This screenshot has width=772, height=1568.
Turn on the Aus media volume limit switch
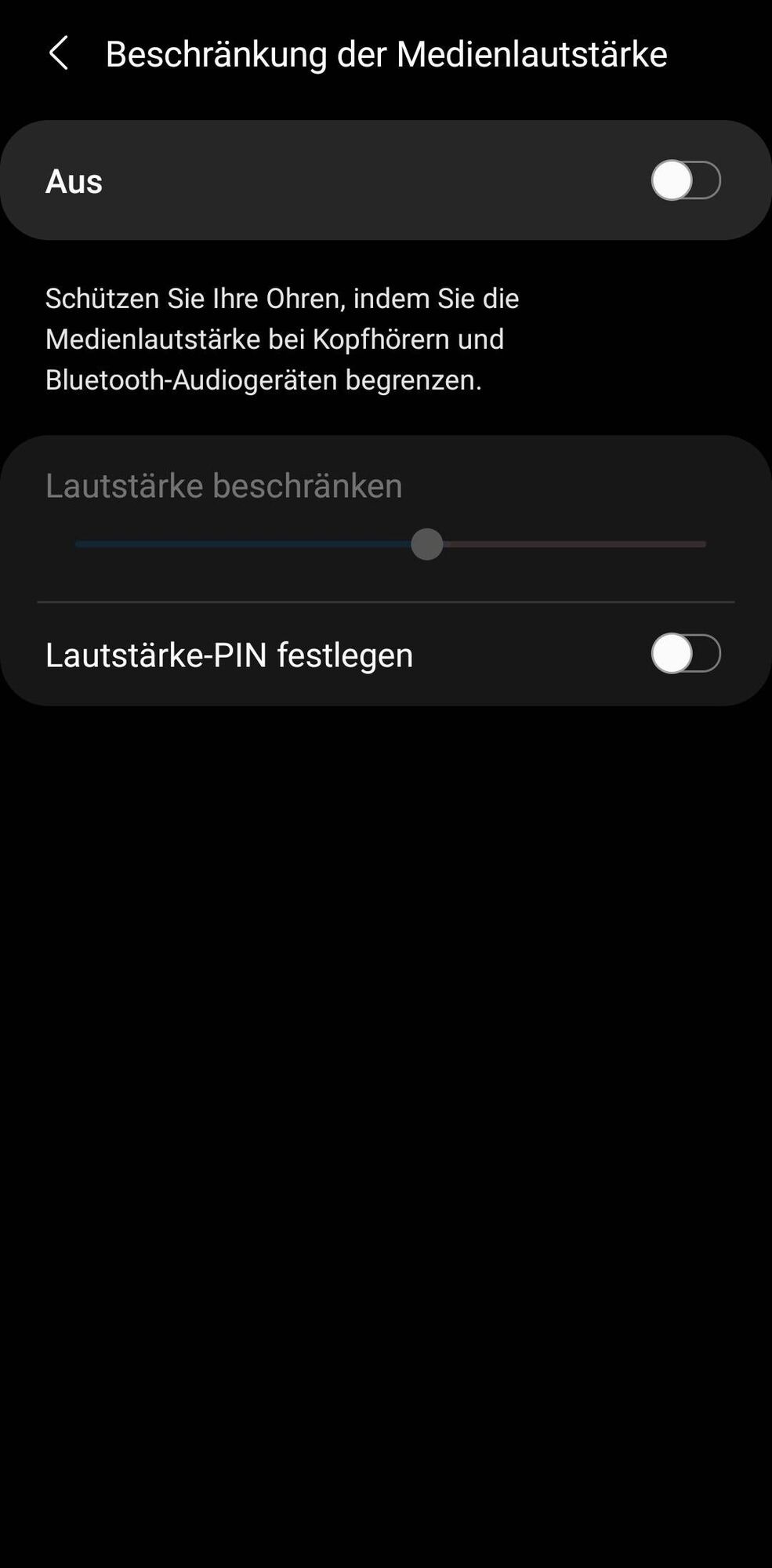(x=685, y=181)
